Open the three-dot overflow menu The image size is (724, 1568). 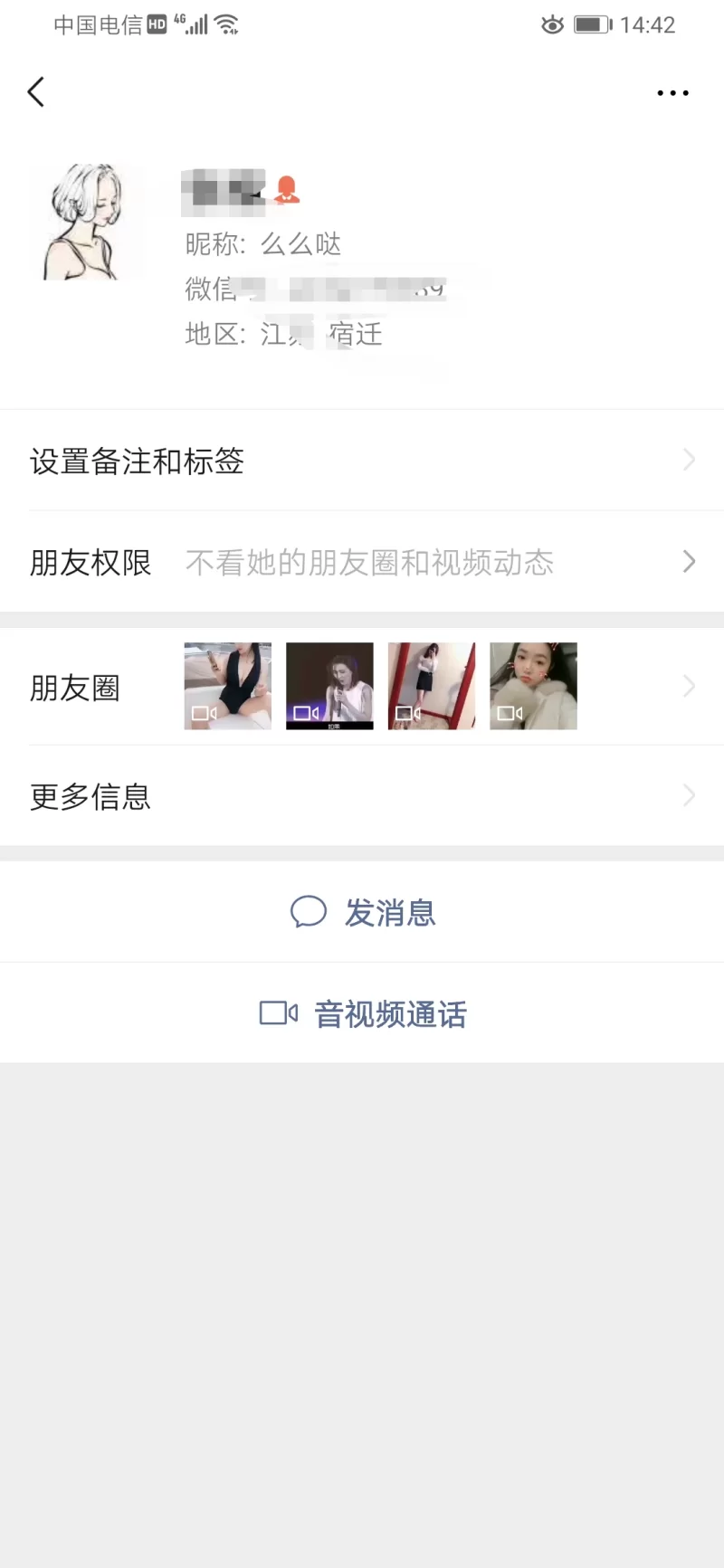[x=672, y=93]
